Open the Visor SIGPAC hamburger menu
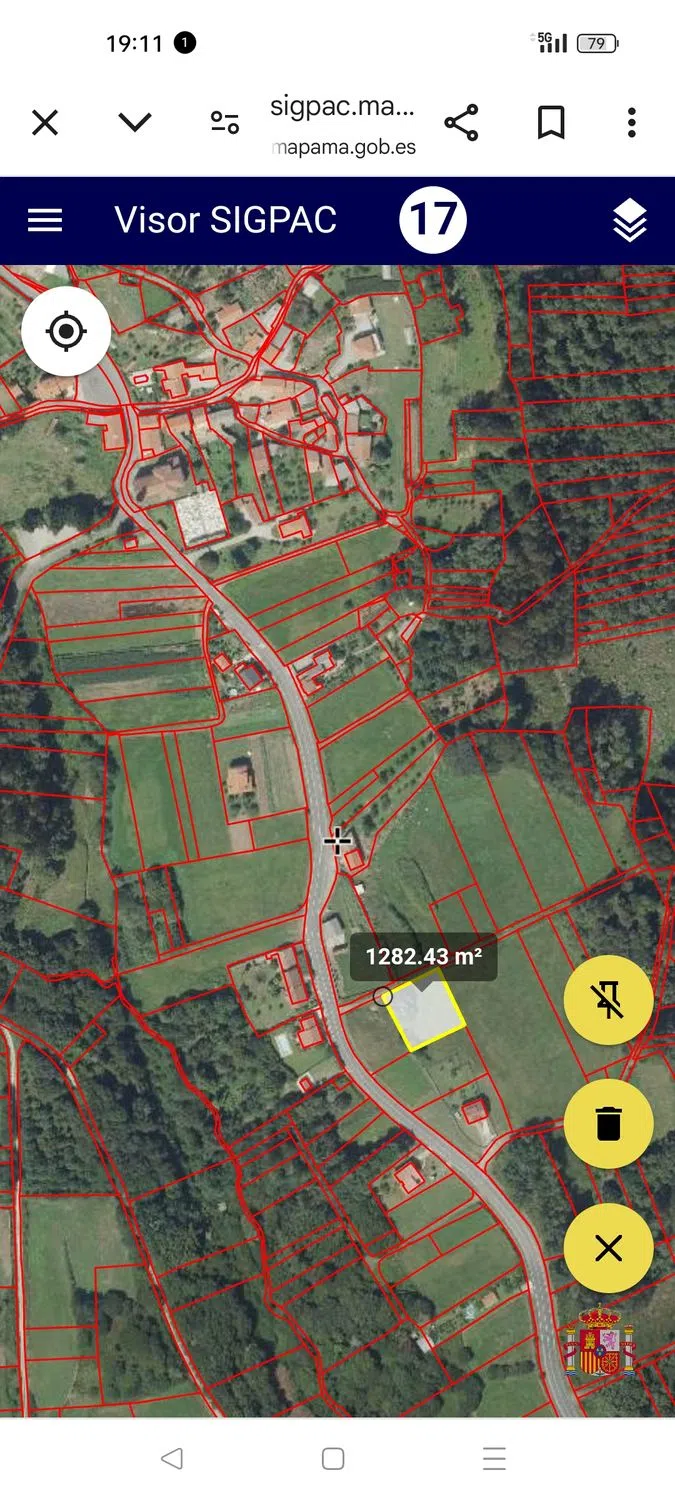Image resolution: width=675 pixels, height=1500 pixels. (x=45, y=220)
